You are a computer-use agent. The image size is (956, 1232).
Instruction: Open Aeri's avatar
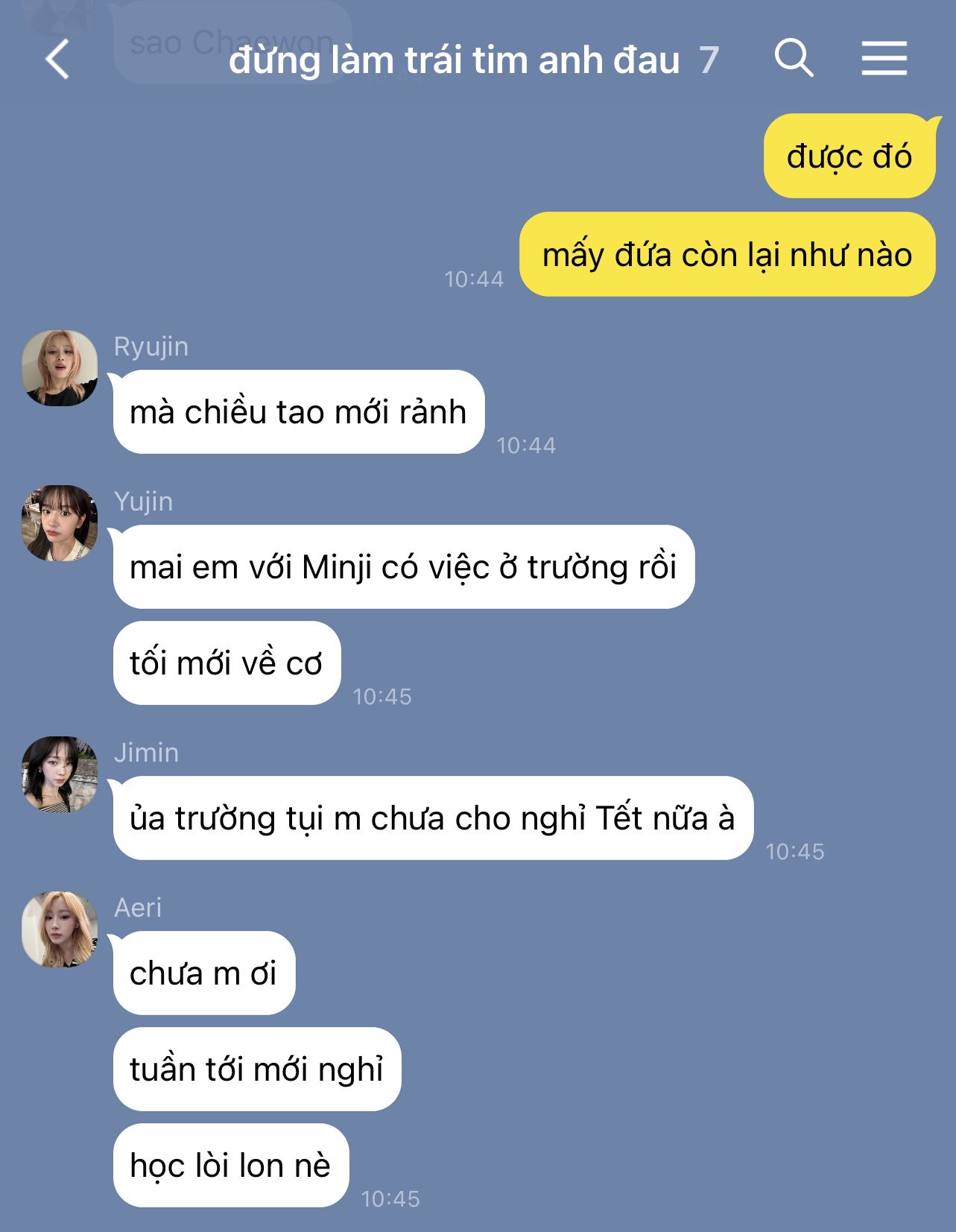[60, 929]
